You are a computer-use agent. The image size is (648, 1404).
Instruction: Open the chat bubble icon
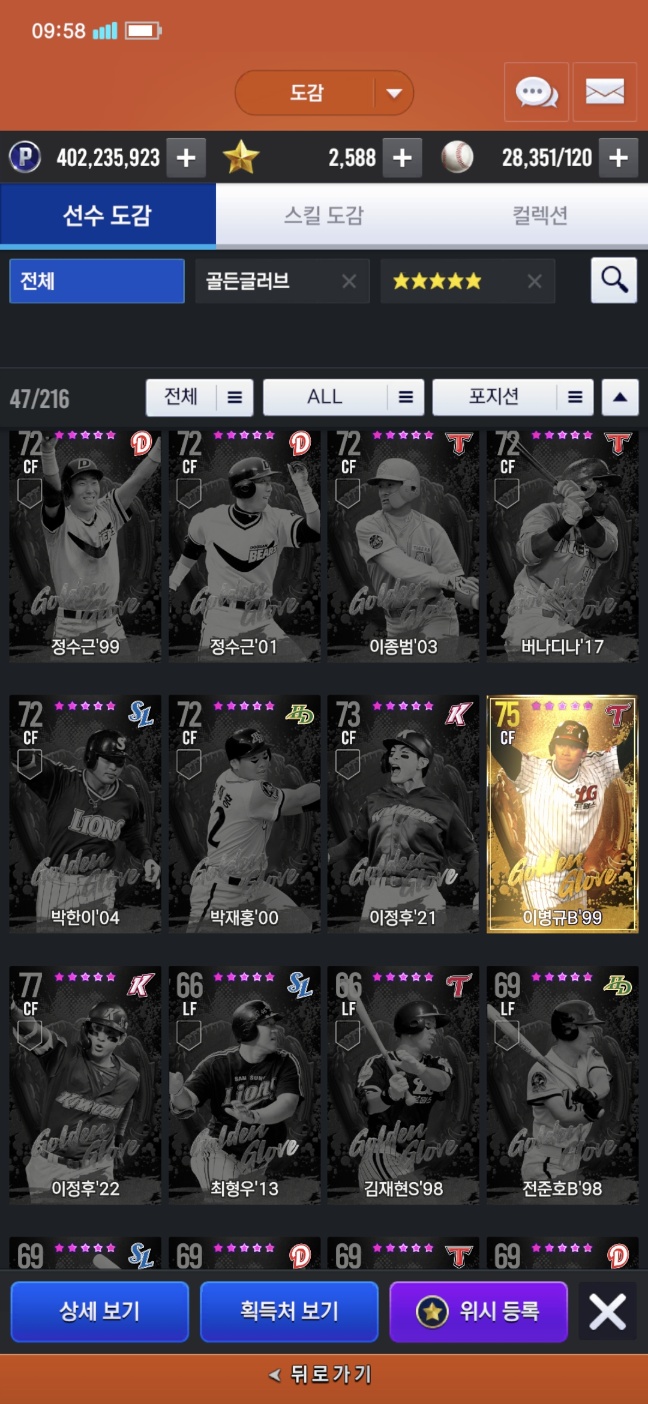(x=536, y=93)
